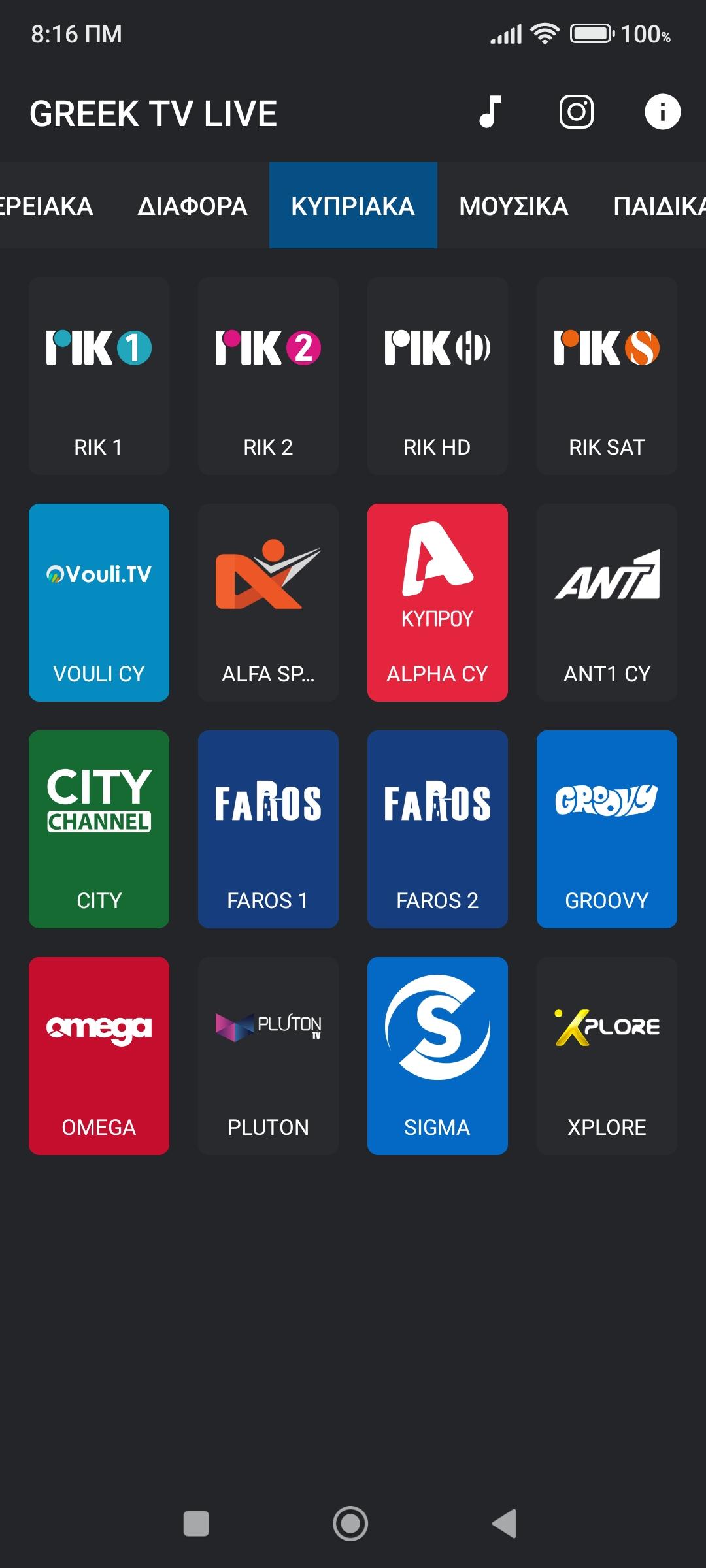
Task: Open the info icon
Action: coord(662,112)
